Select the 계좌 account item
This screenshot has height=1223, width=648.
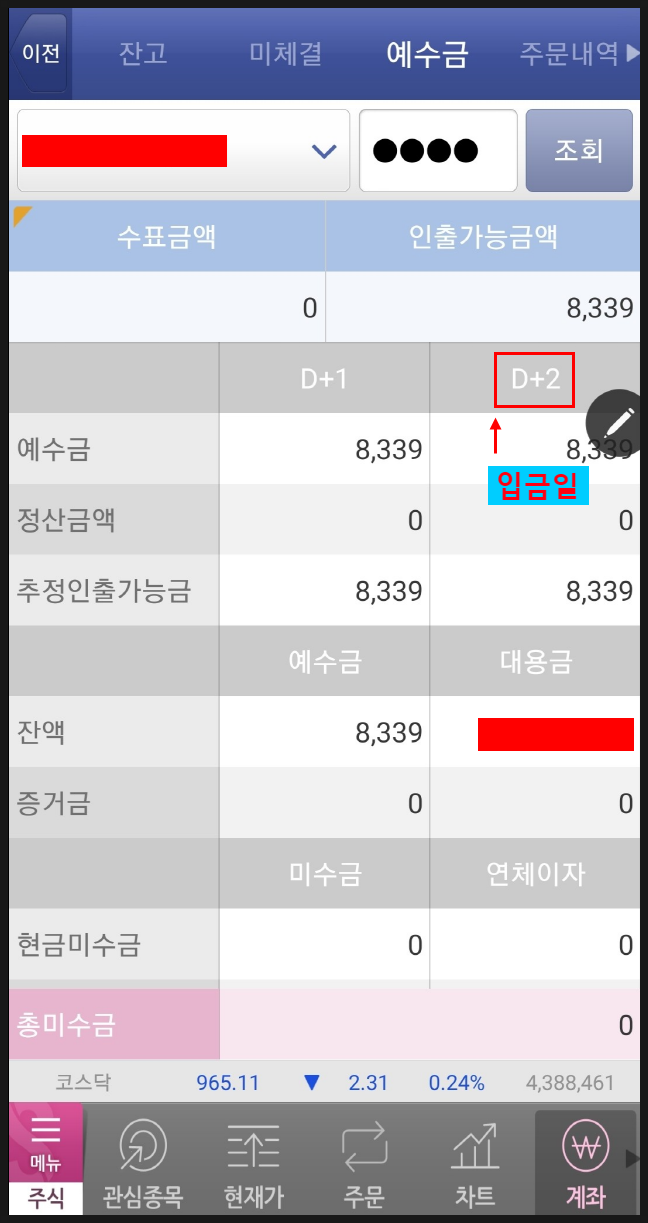pyautogui.click(x=585, y=1160)
